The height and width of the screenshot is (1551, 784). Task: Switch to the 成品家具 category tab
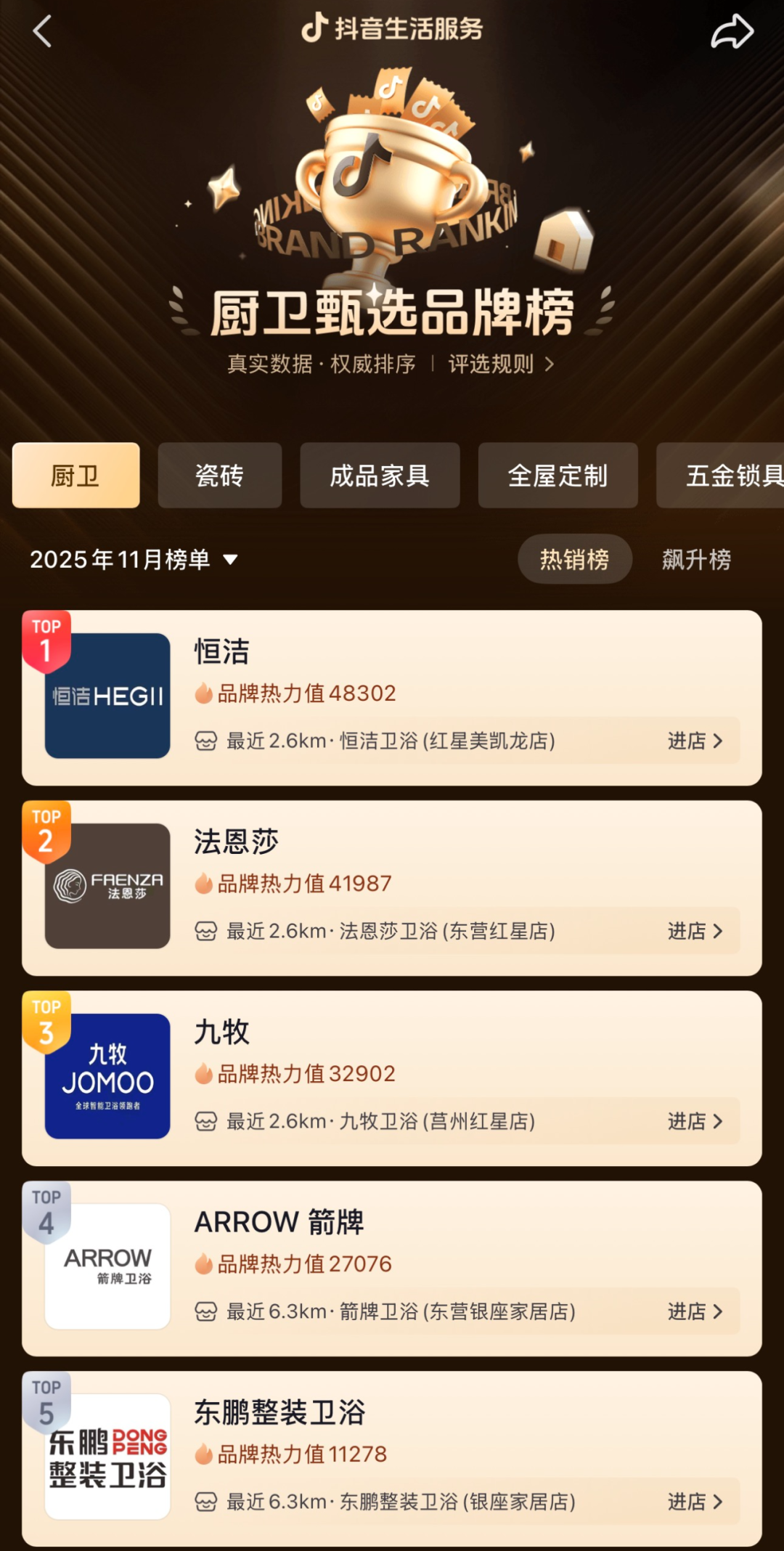pos(380,476)
